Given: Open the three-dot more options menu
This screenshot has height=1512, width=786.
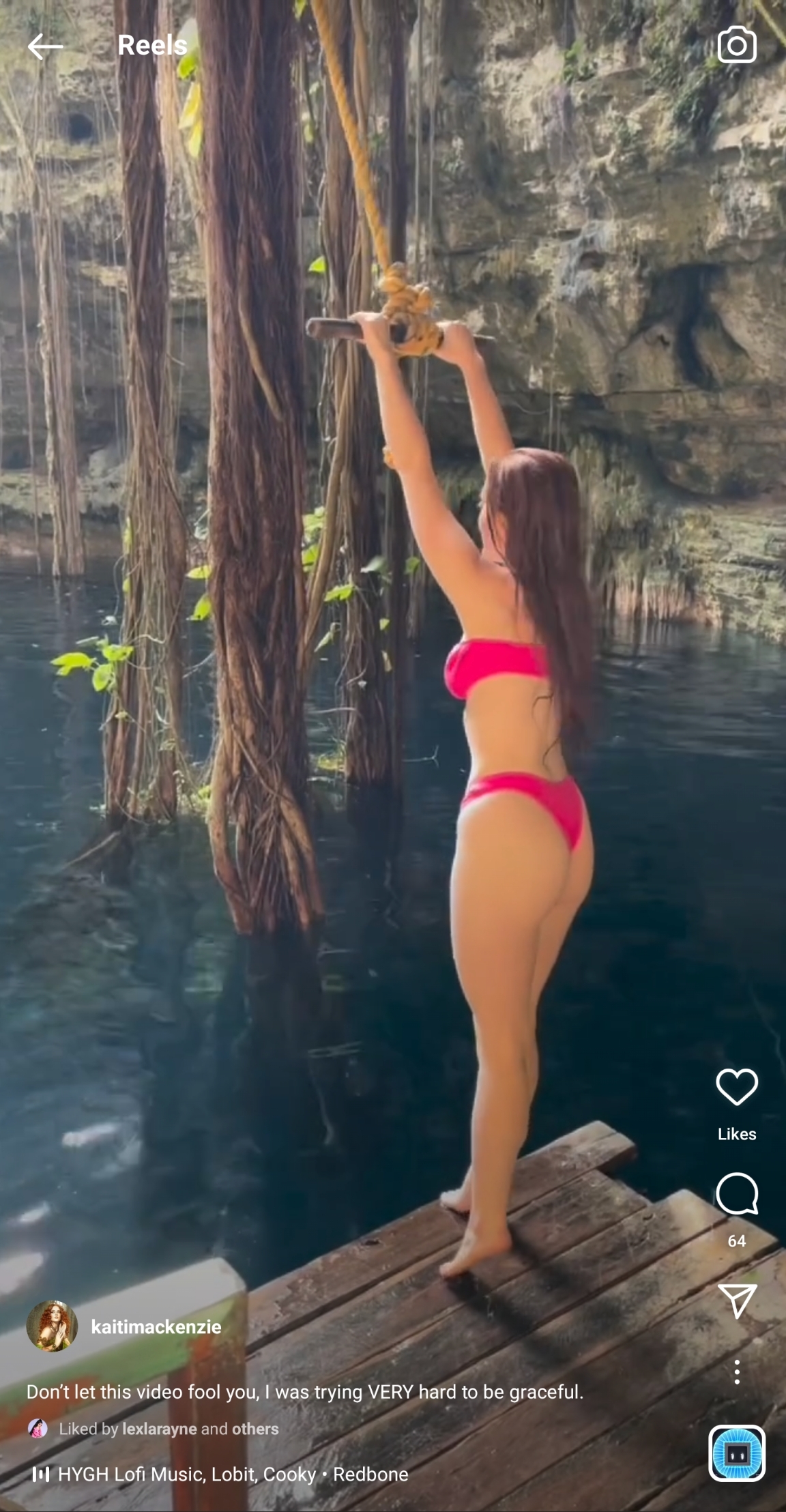Looking at the screenshot, I should point(736,1371).
